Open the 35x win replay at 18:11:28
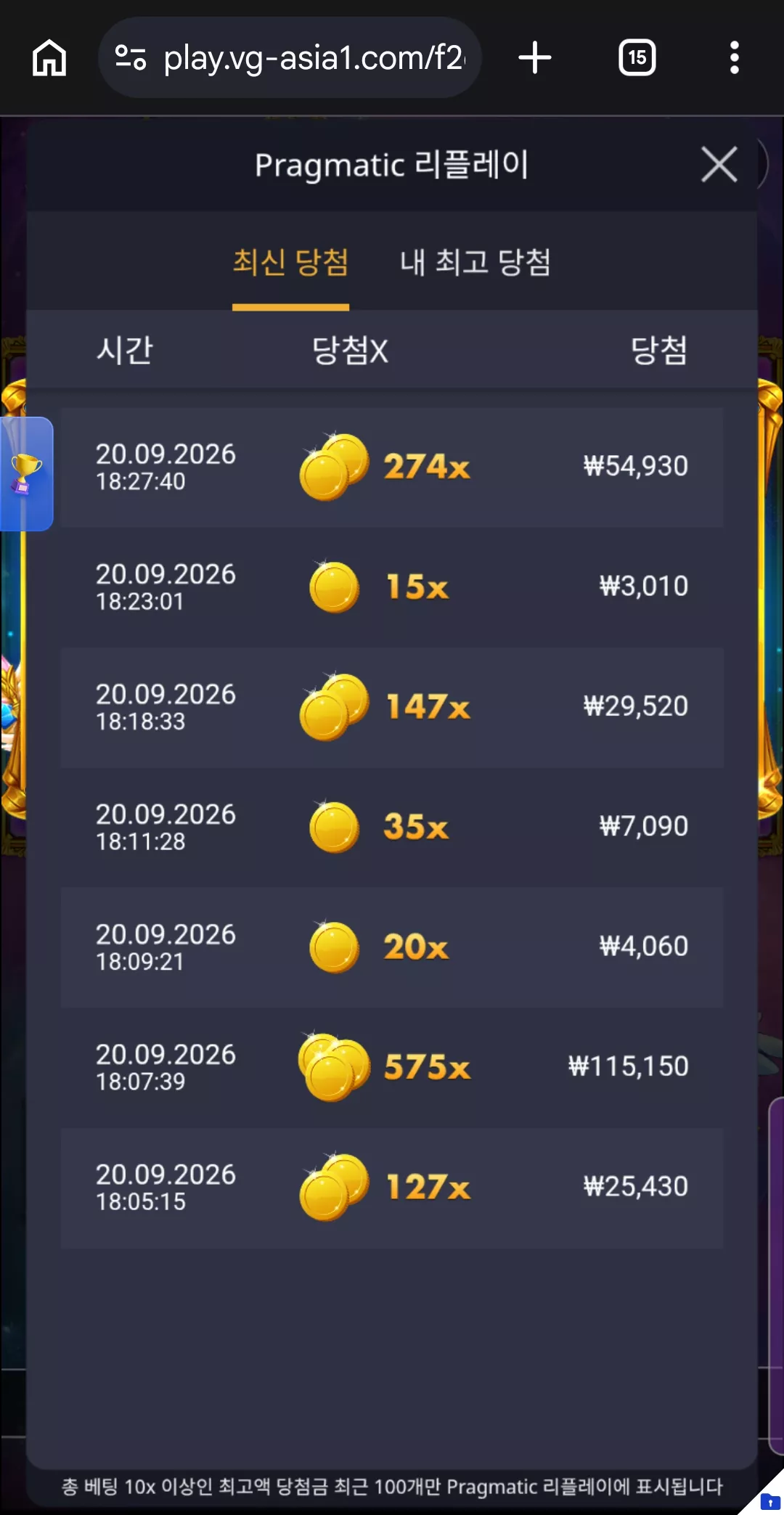 [392, 828]
